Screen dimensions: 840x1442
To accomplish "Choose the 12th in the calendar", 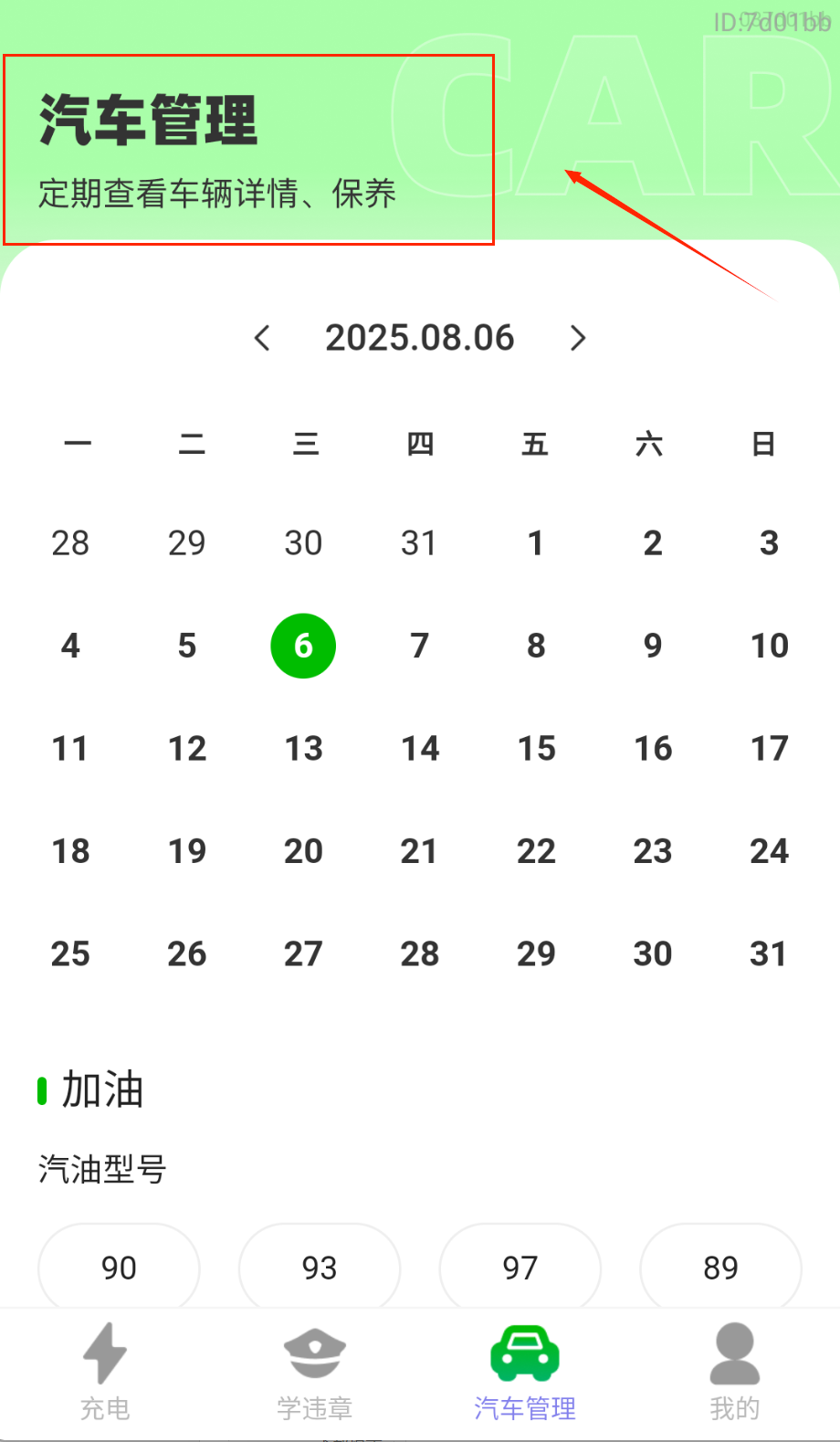I will pos(187,749).
